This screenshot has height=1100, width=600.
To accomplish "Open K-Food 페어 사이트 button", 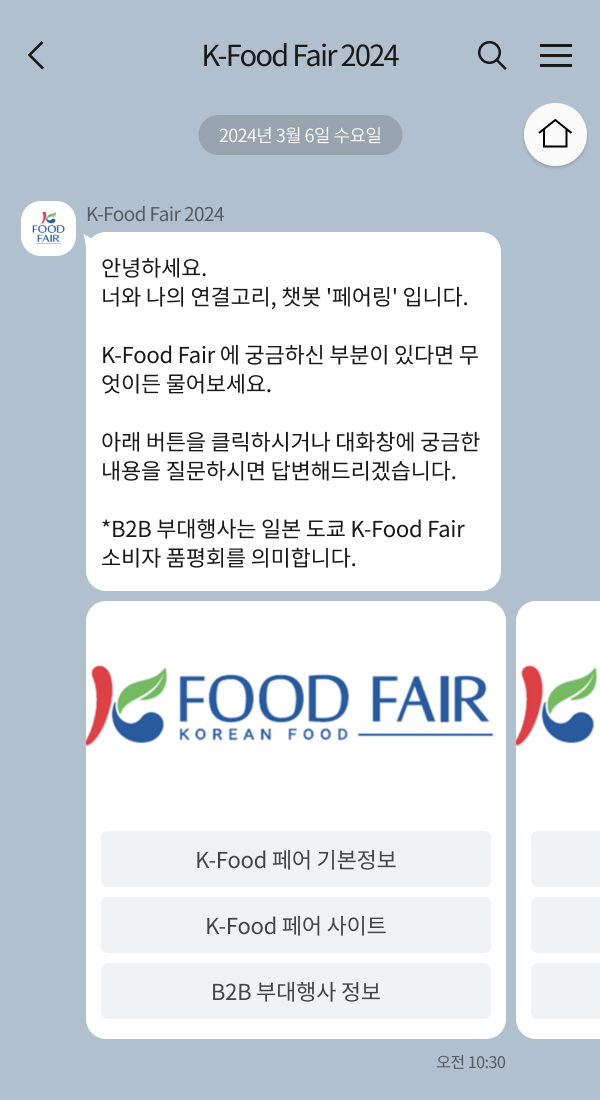I will 296,925.
